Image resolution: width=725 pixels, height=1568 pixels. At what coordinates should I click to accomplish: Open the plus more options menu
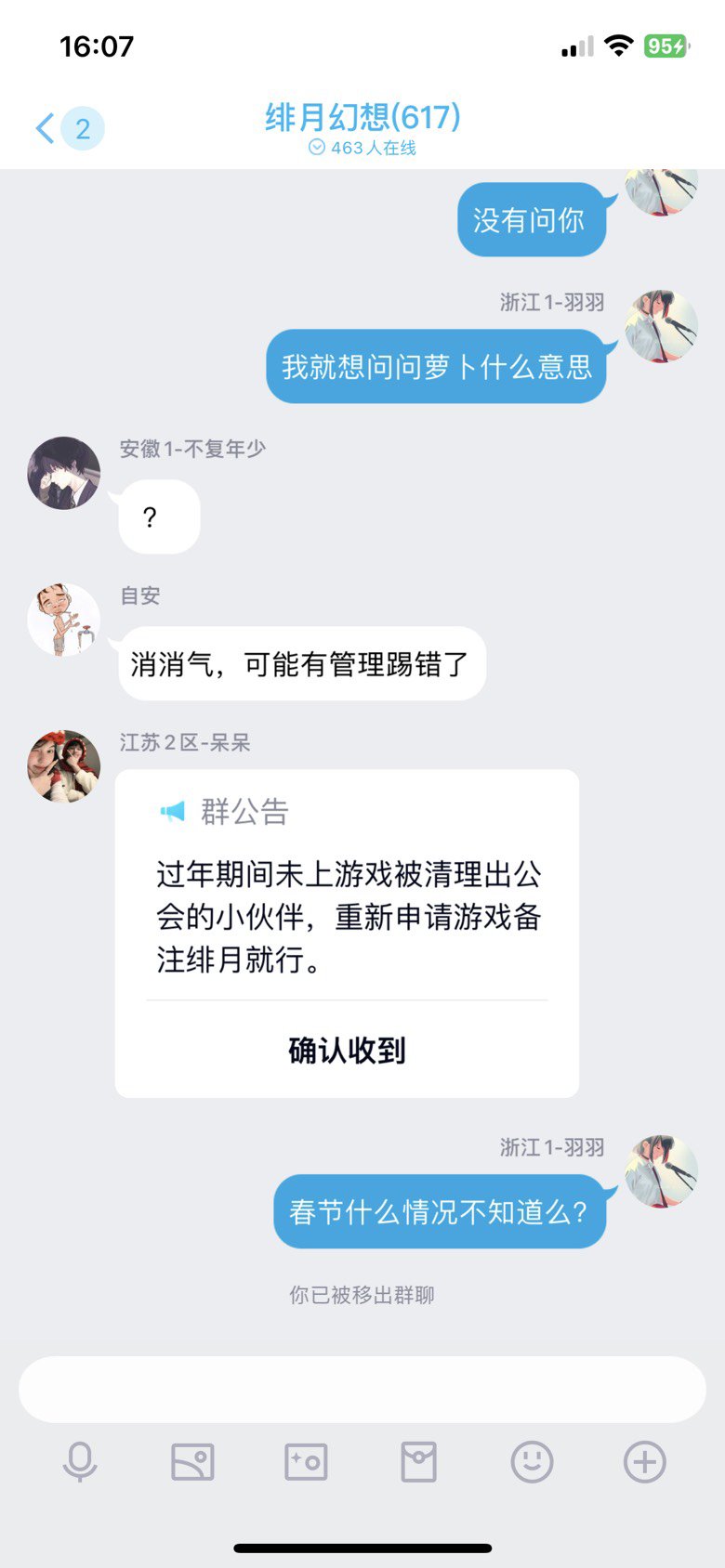point(644,1462)
